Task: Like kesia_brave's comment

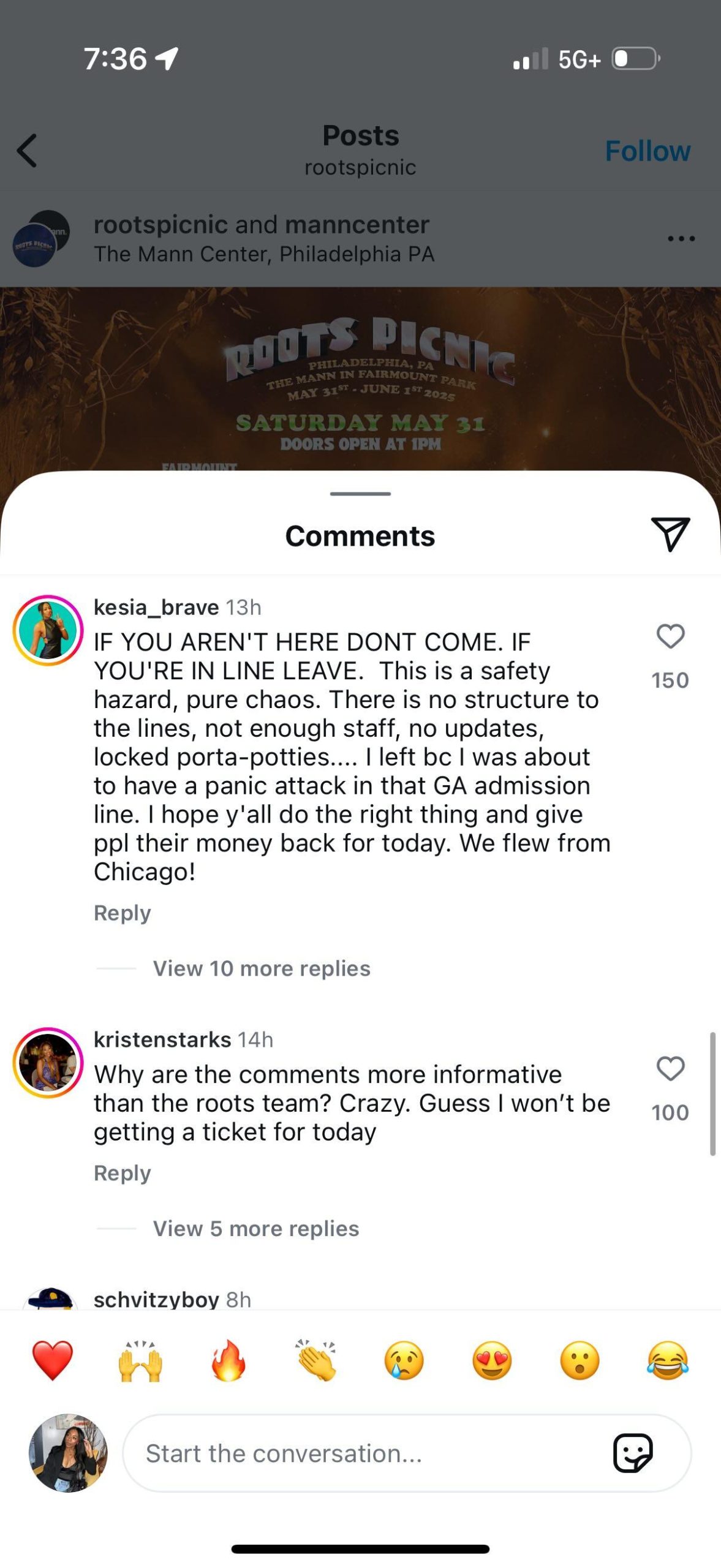Action: click(x=670, y=636)
